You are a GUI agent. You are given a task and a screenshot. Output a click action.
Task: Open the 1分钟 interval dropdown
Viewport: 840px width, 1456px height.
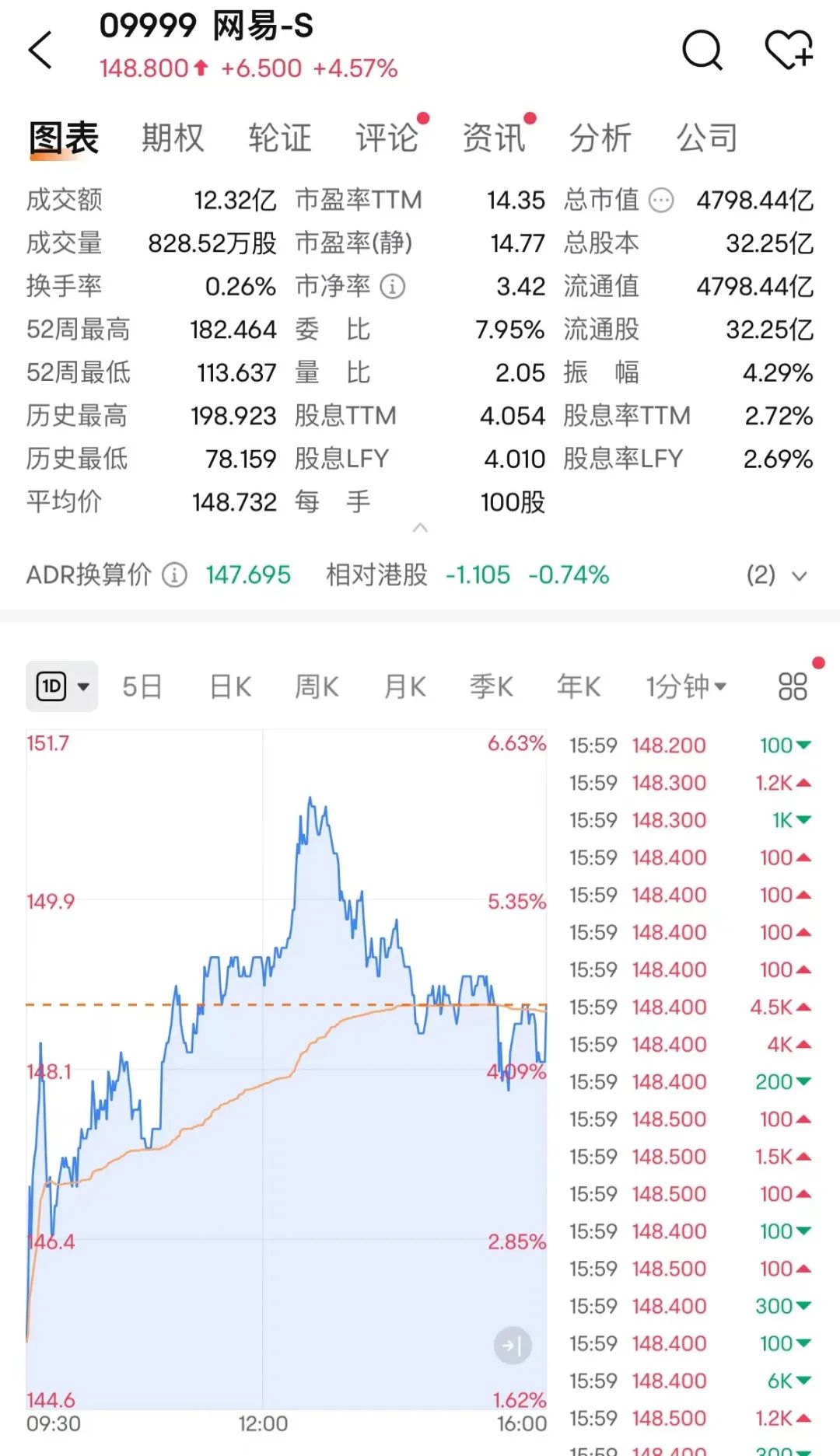685,686
